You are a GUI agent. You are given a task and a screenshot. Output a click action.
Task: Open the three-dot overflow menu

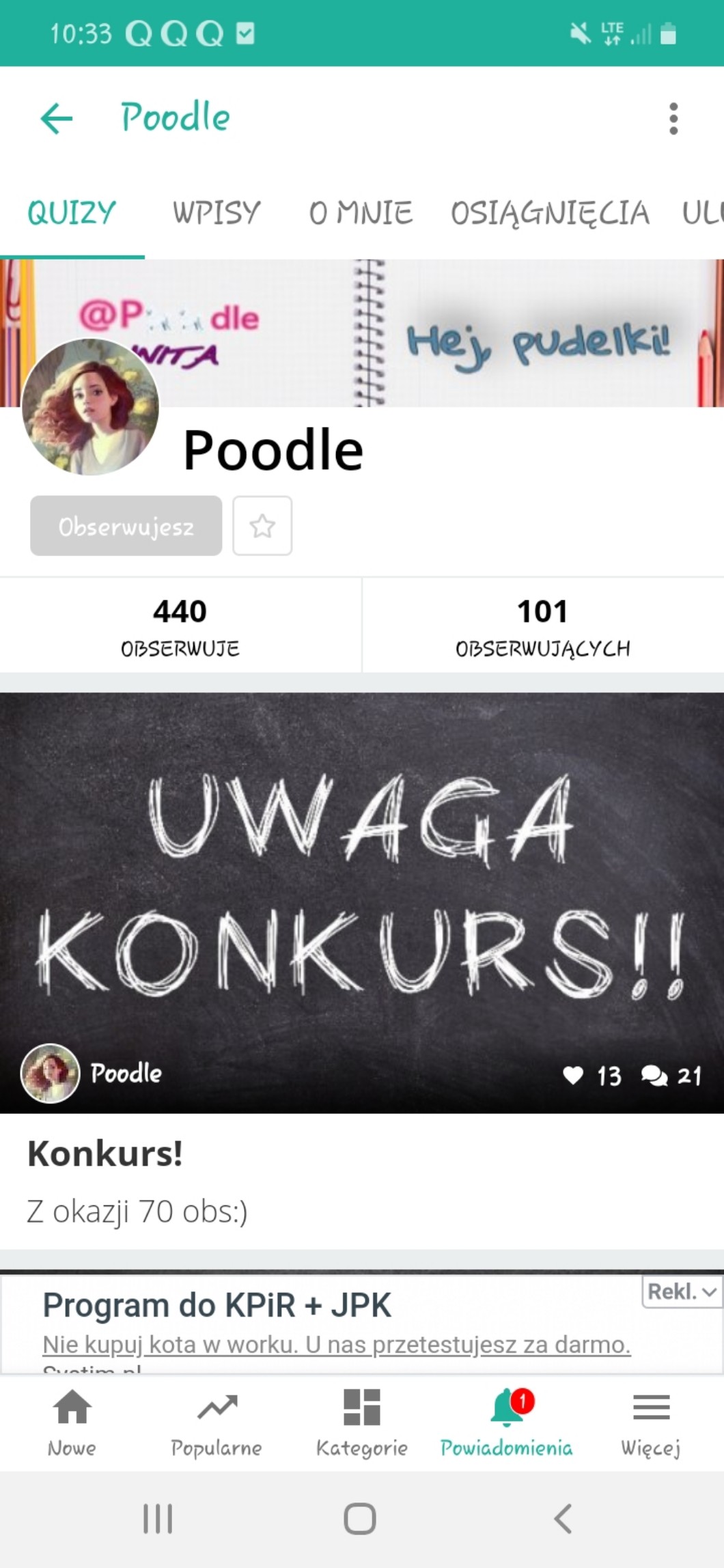pyautogui.click(x=673, y=119)
